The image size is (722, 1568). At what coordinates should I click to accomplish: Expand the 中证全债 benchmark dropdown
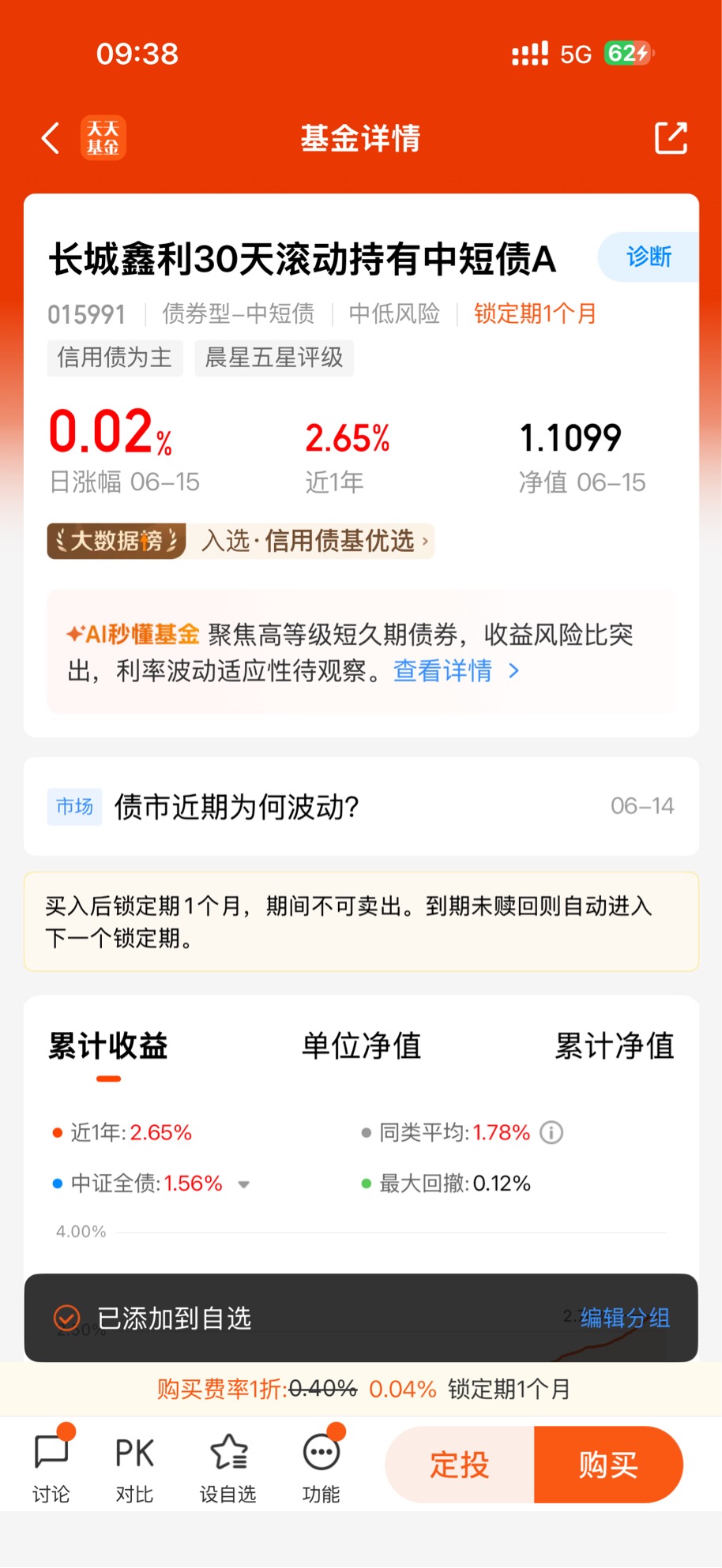click(244, 1184)
